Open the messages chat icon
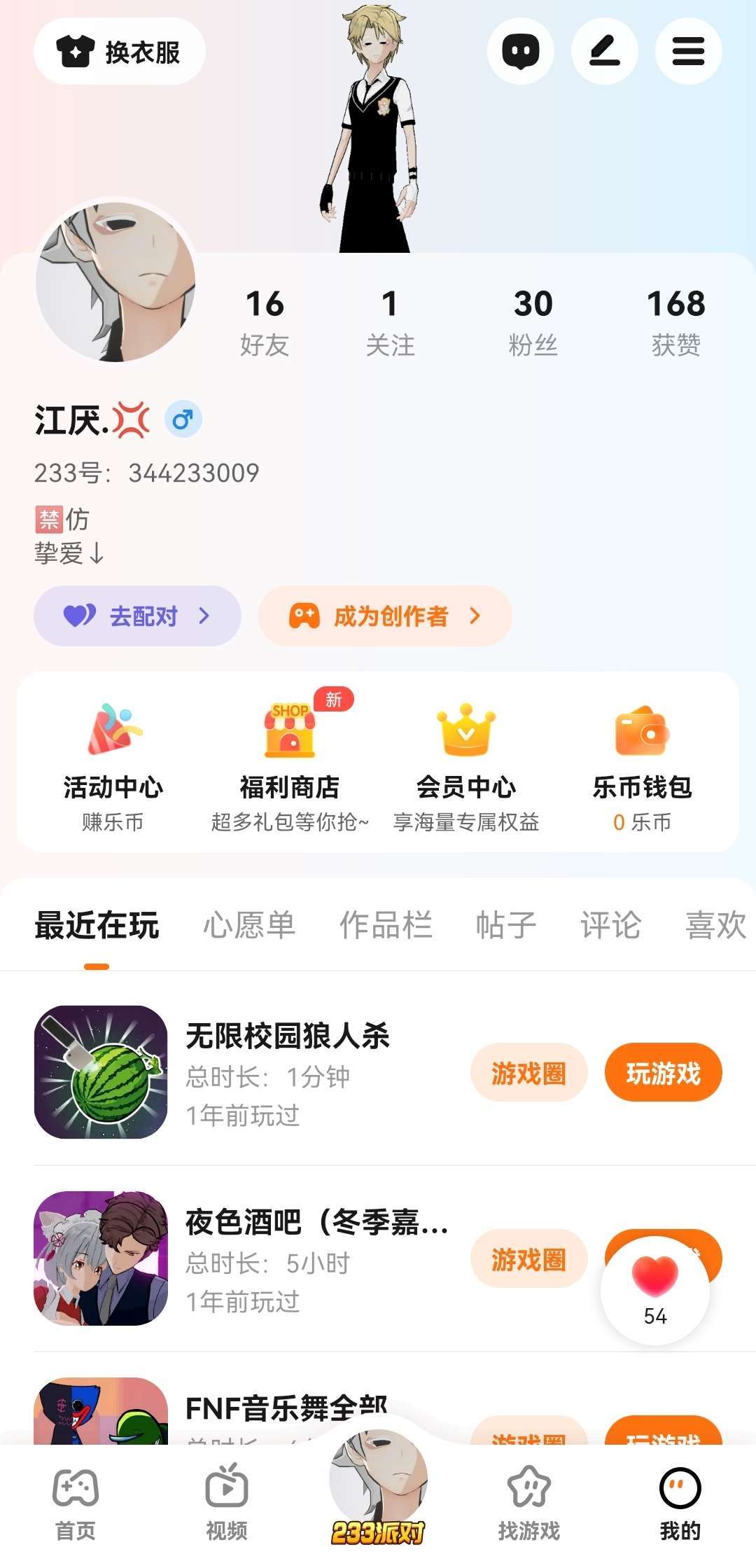Image resolution: width=756 pixels, height=1568 pixels. coord(520,52)
